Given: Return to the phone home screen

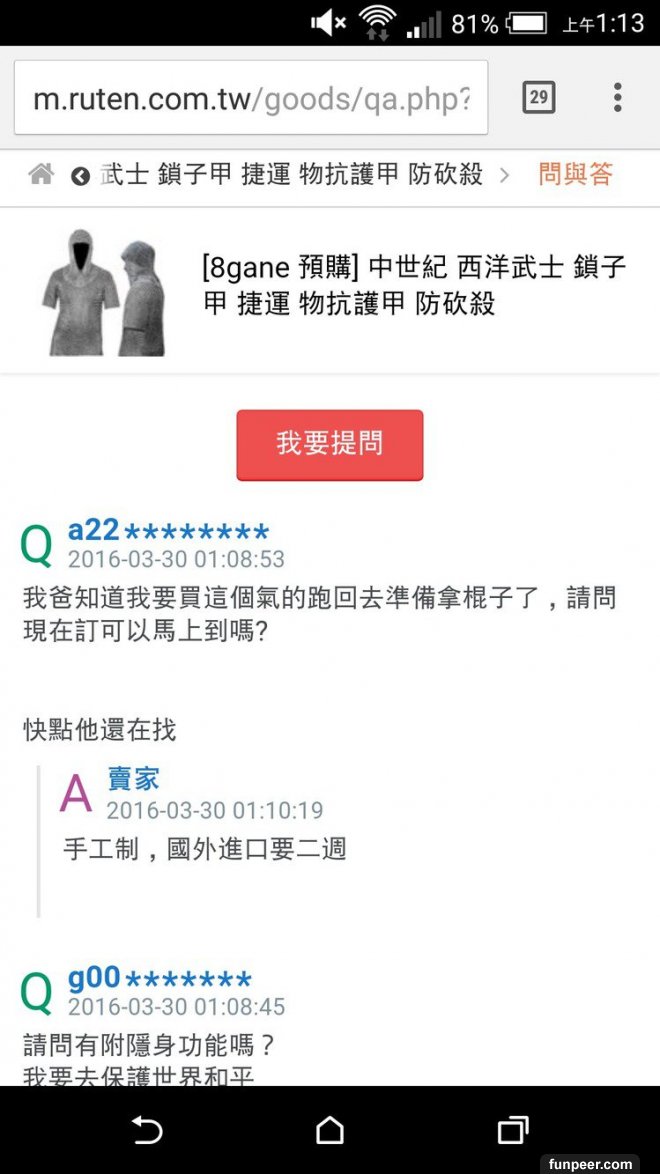Looking at the screenshot, I should [x=329, y=1130].
